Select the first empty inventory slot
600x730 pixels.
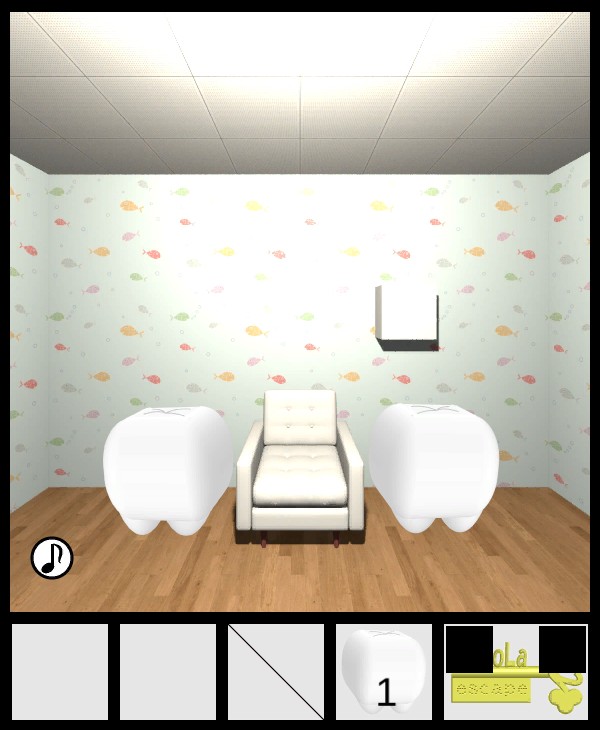[x=60, y=671]
